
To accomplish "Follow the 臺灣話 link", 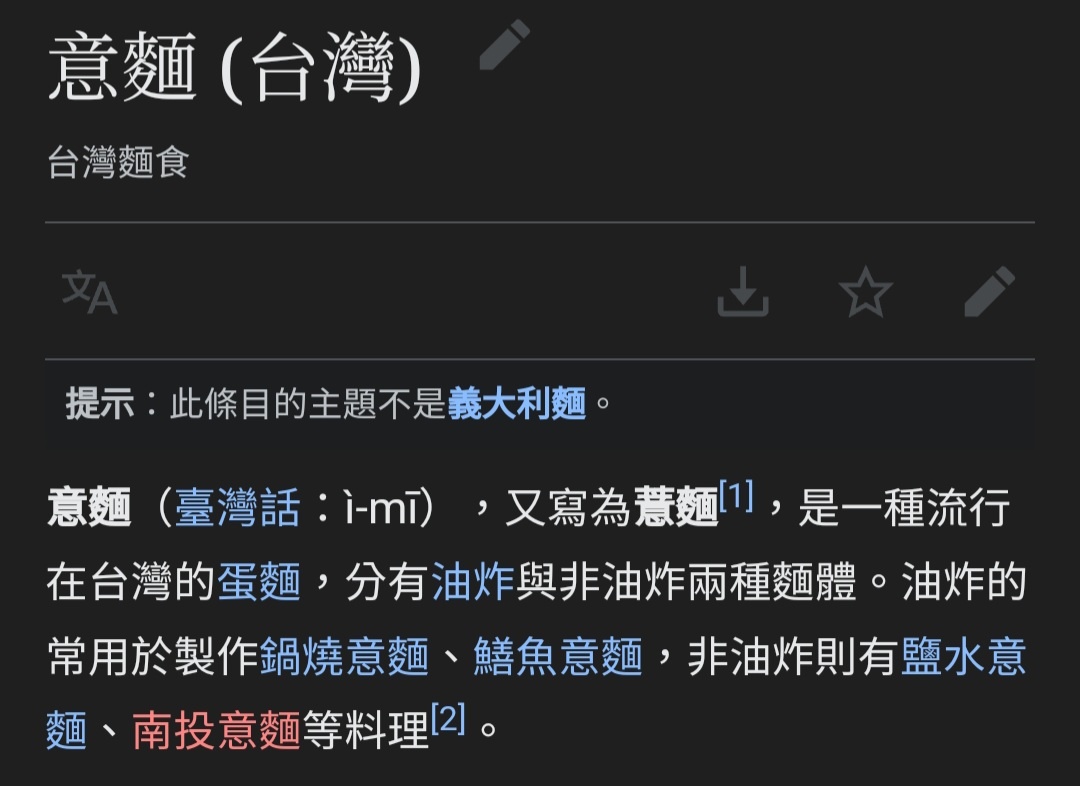I will click(237, 508).
